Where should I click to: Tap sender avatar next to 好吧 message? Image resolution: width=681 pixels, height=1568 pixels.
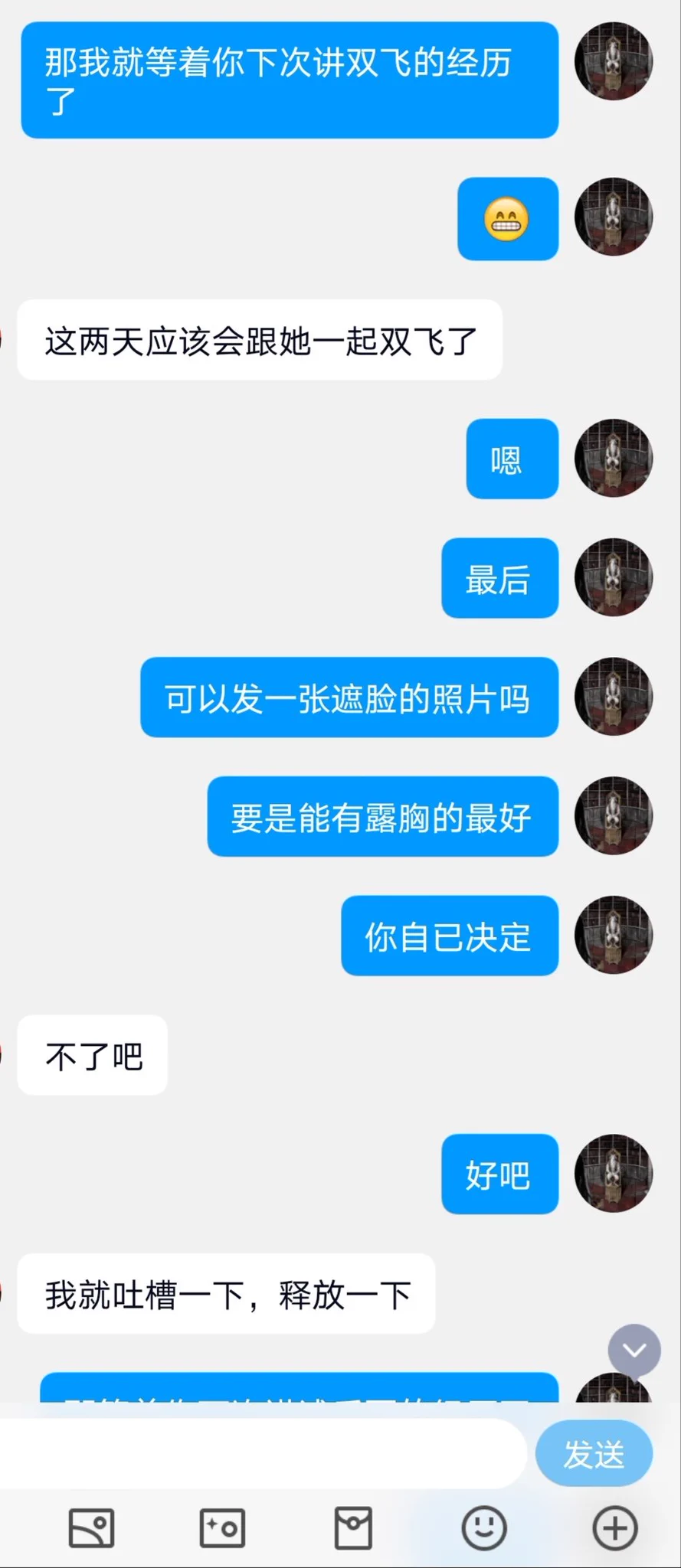coord(614,1173)
